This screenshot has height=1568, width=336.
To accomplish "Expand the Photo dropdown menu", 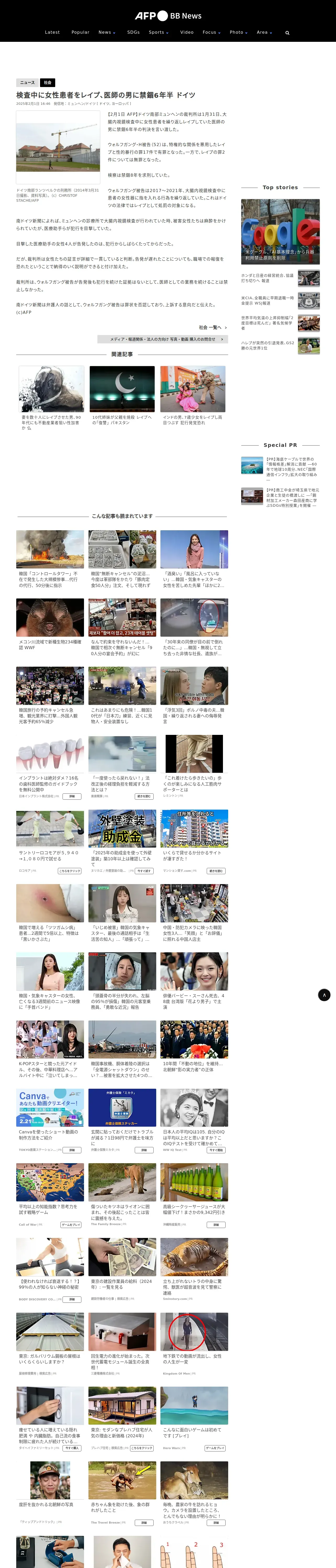I will coord(238,32).
